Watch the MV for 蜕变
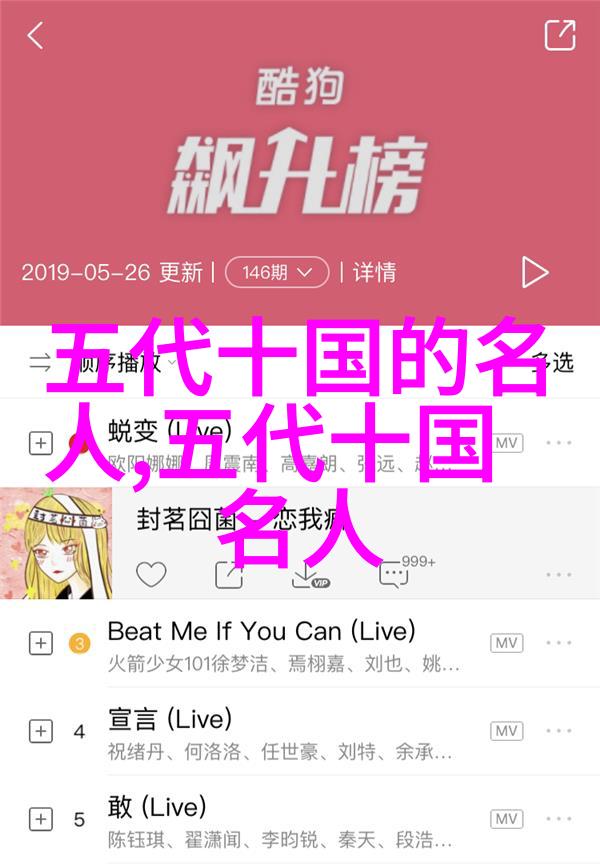This screenshot has height=864, width=600. pos(507,443)
